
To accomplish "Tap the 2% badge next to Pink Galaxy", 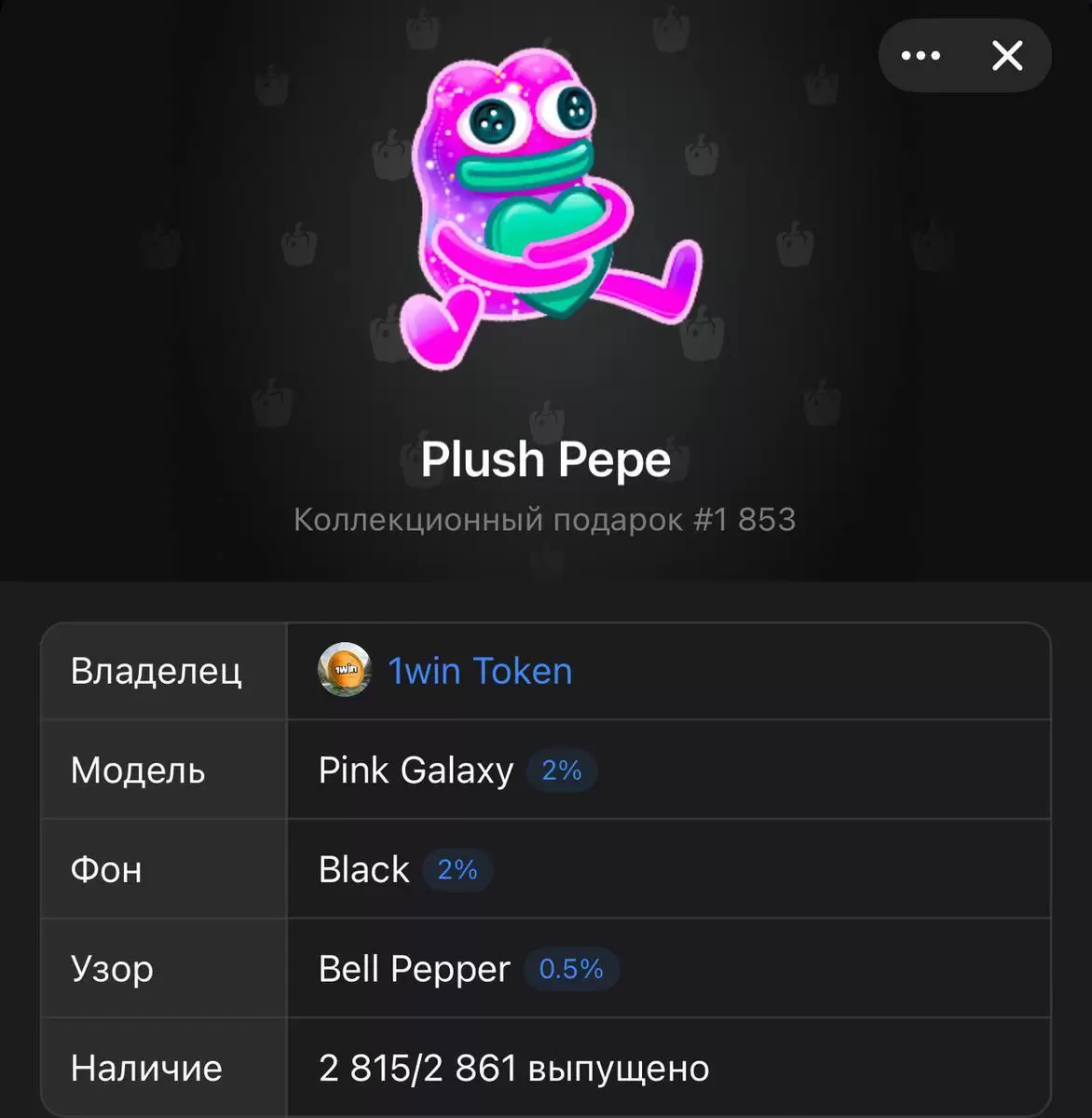I will coord(561,770).
